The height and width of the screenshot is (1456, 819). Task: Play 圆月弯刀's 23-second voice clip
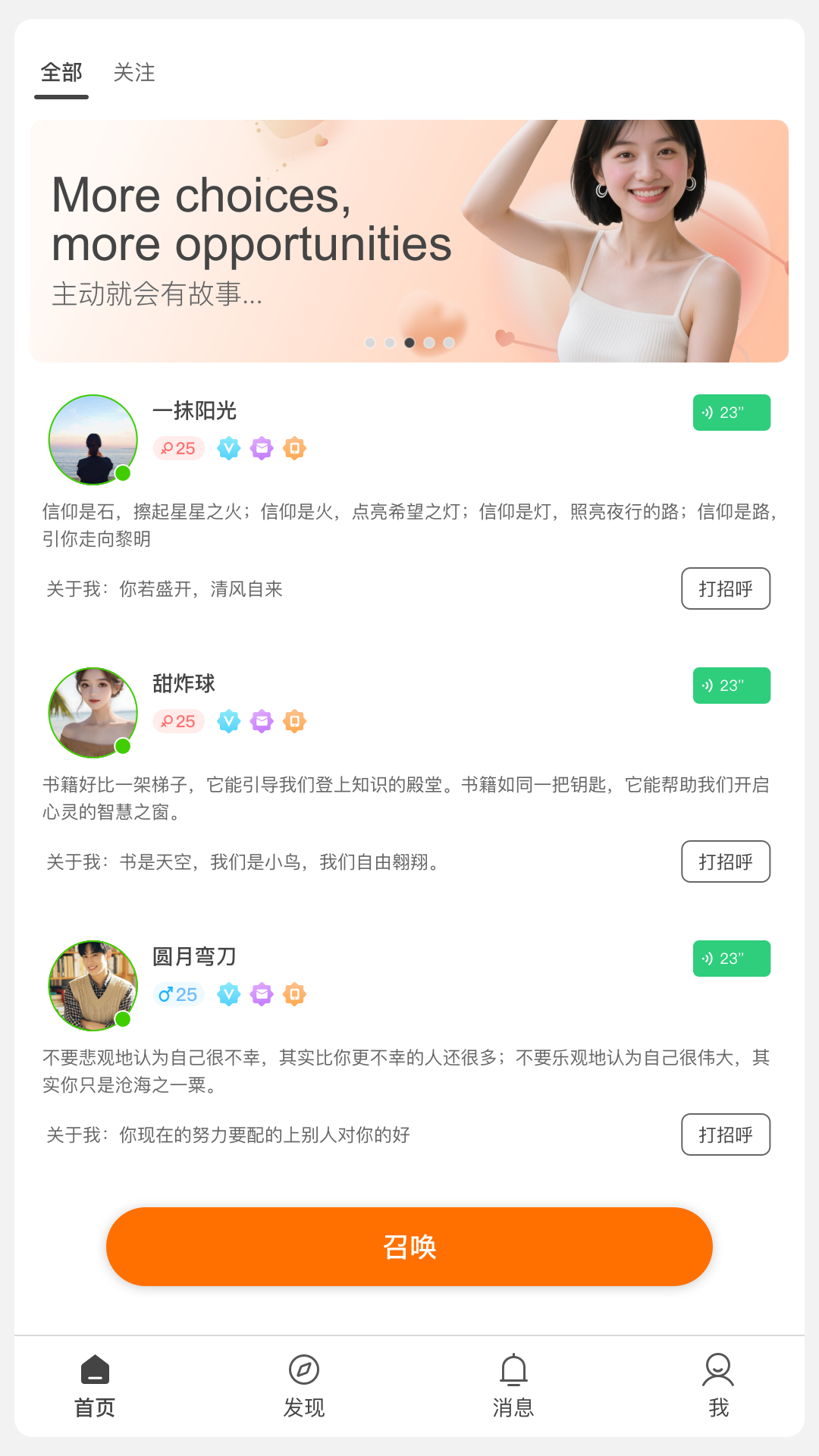[x=731, y=959]
